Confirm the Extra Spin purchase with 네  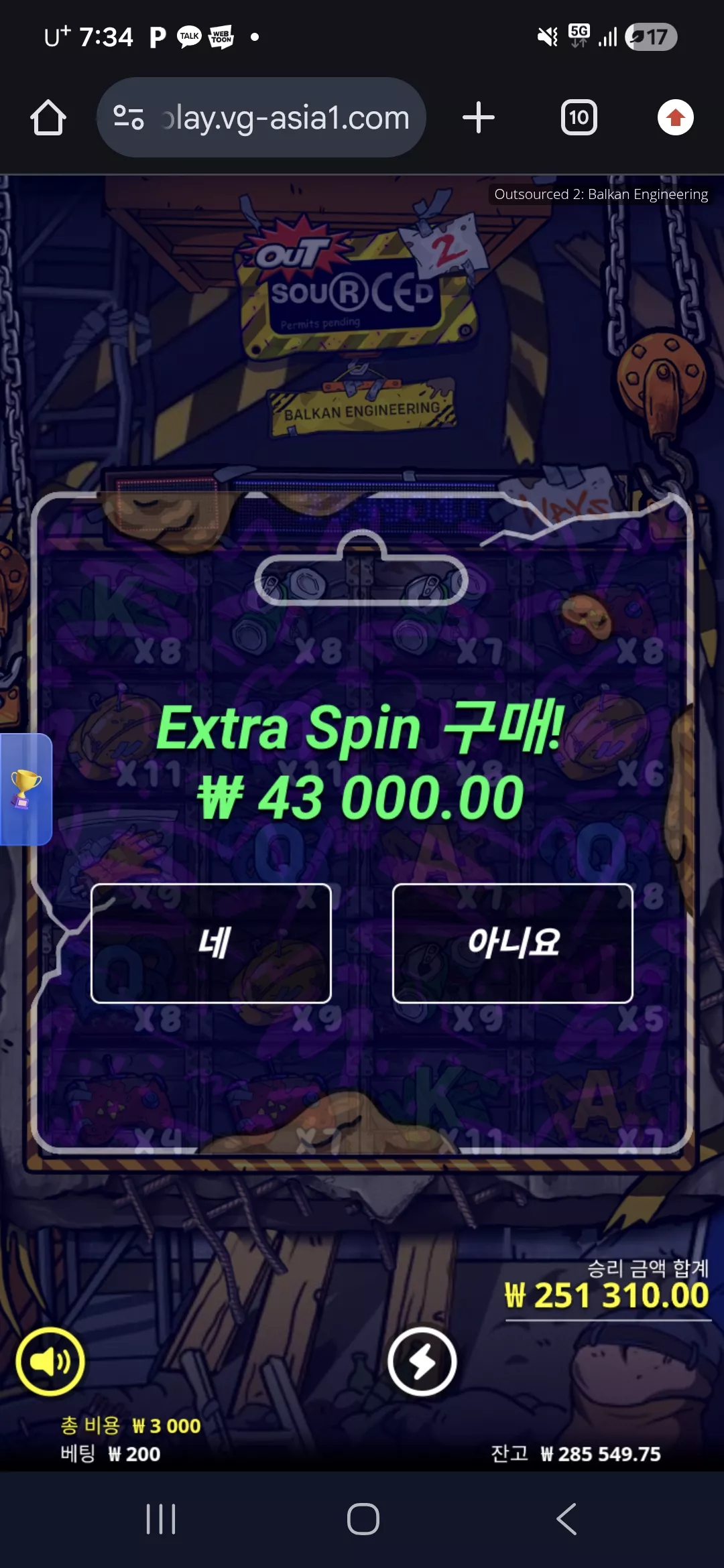pos(211,943)
